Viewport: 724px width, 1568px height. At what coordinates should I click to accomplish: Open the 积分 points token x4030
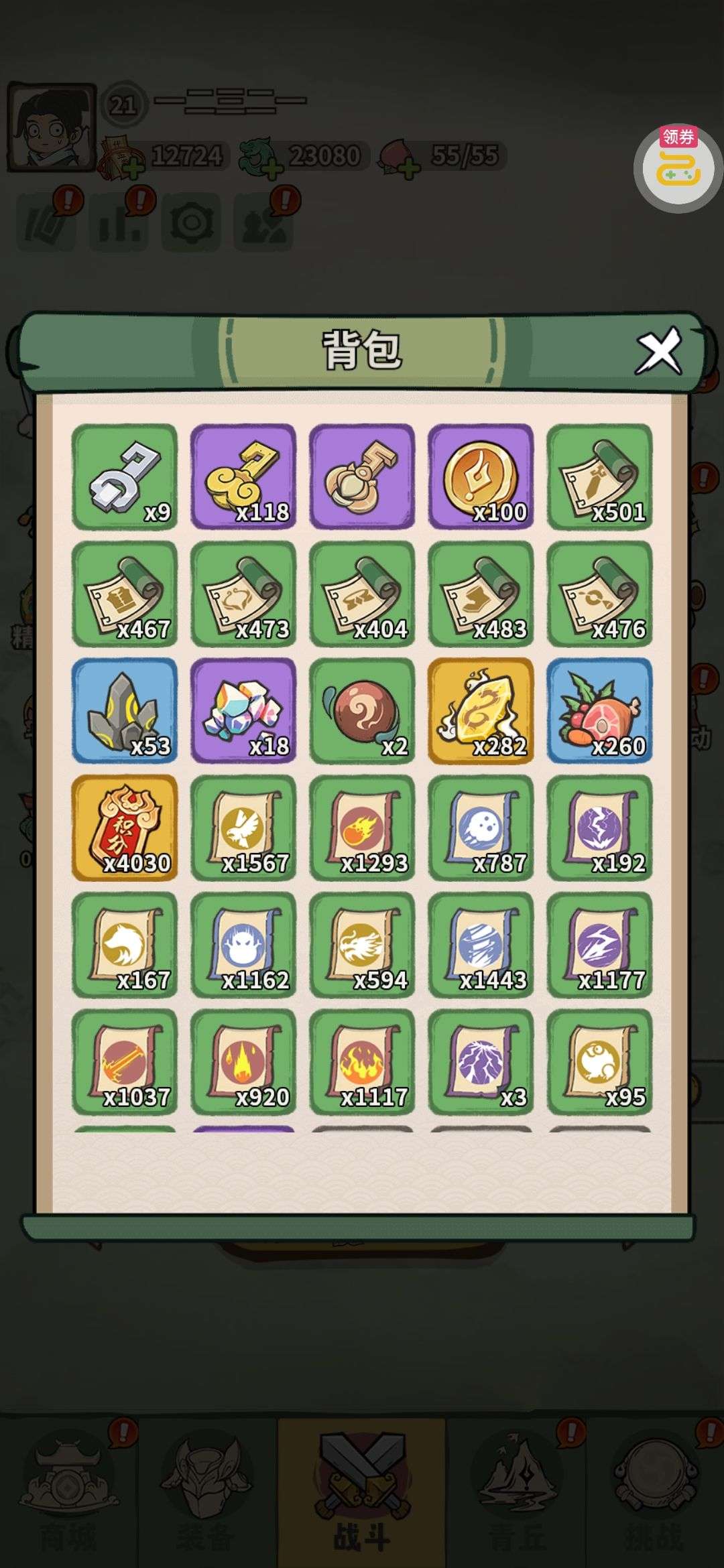tap(125, 828)
